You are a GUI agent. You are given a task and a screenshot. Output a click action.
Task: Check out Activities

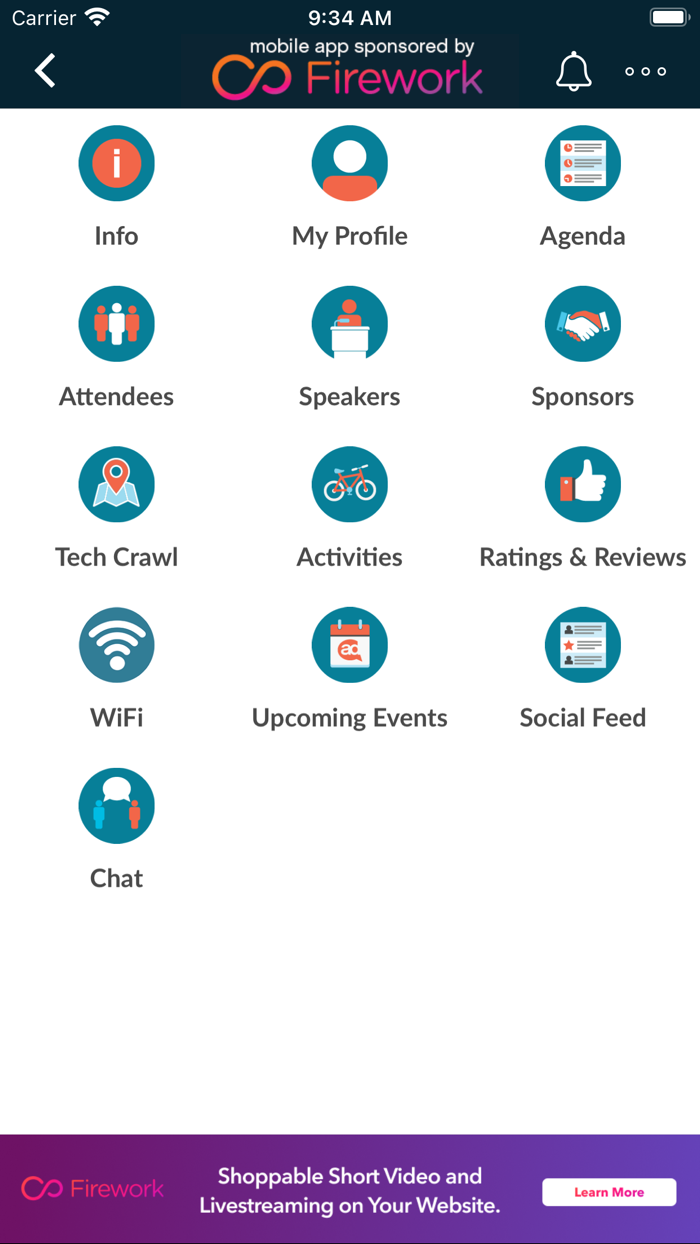349,485
